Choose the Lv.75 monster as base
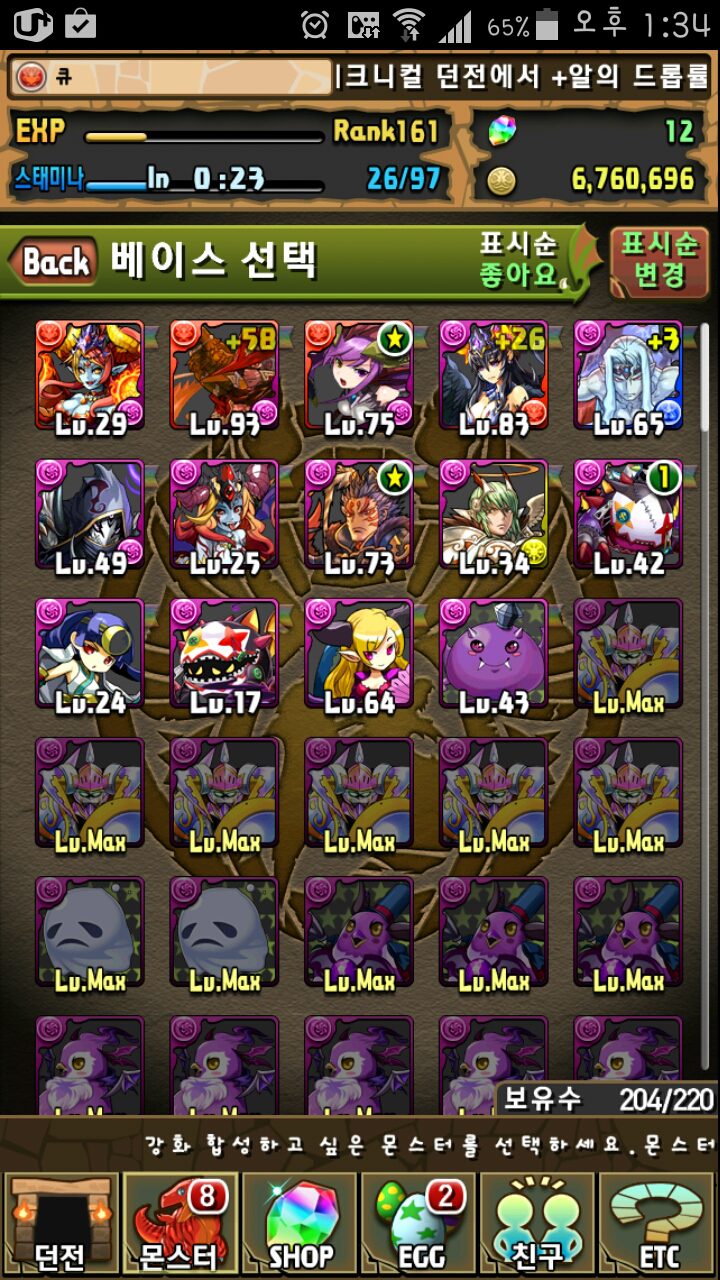This screenshot has width=720, height=1280. click(359, 375)
